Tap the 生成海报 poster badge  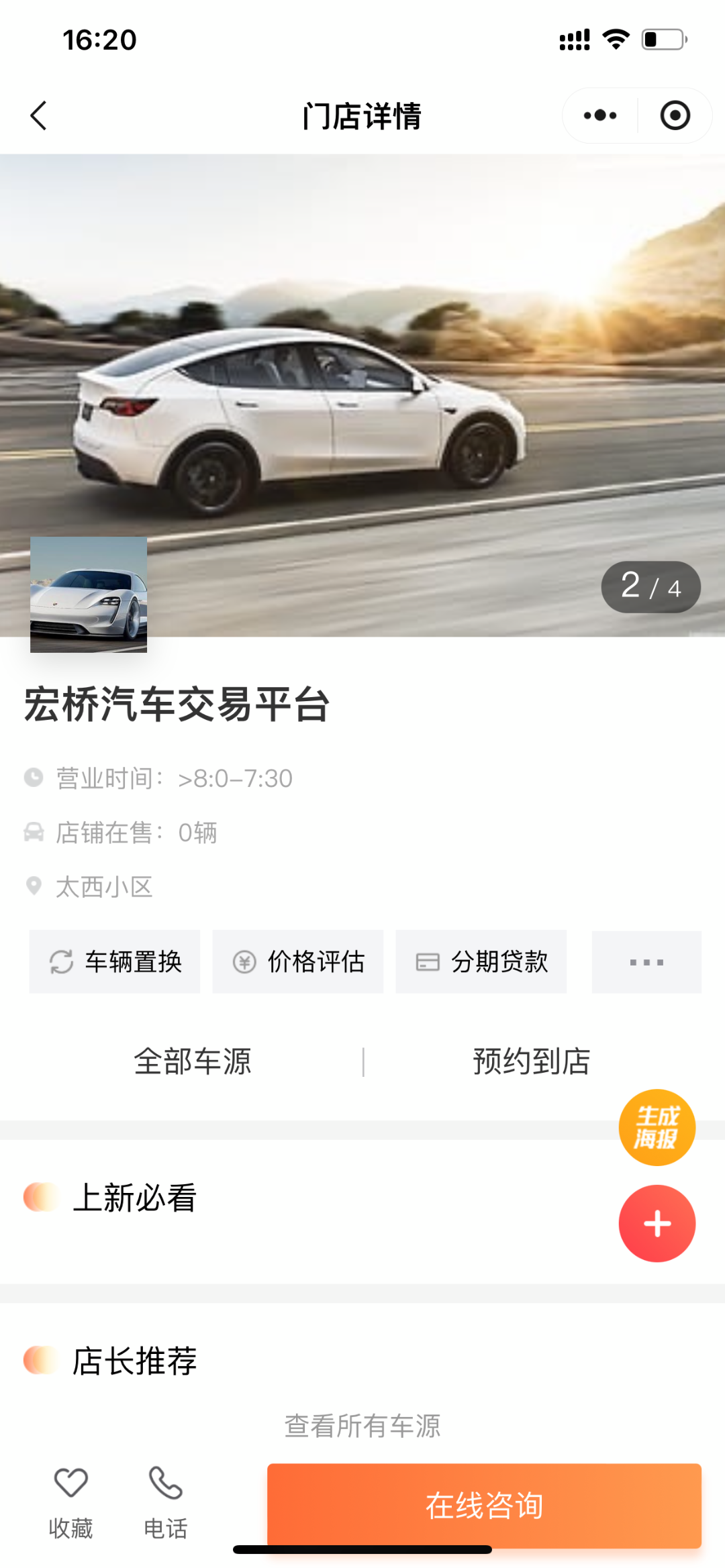(657, 1126)
